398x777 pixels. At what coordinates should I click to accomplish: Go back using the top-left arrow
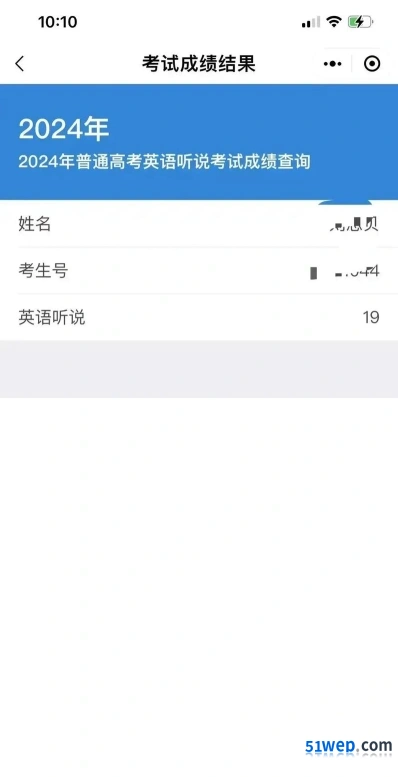(19, 63)
